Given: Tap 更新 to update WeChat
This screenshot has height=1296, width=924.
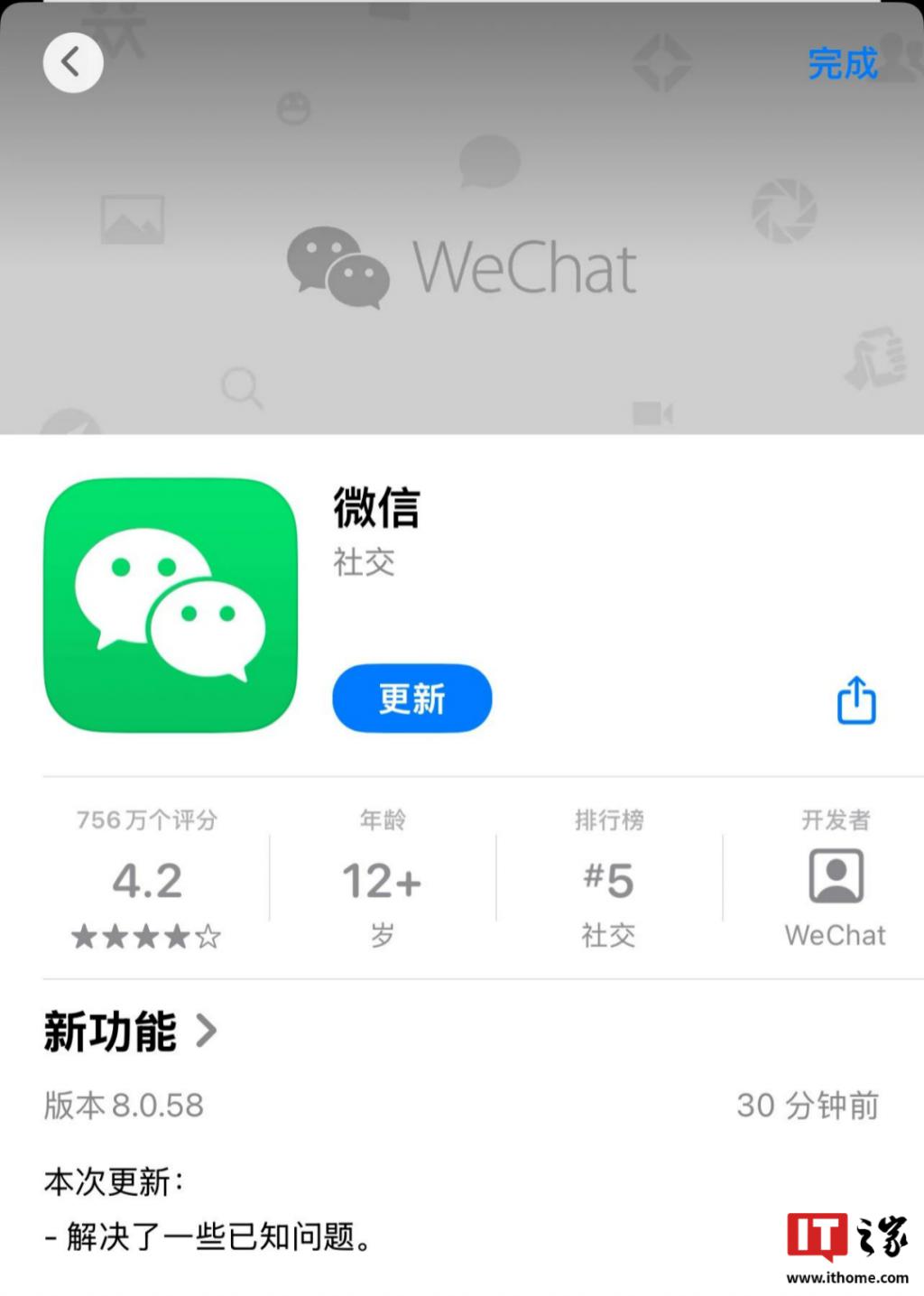Looking at the screenshot, I should (x=411, y=699).
